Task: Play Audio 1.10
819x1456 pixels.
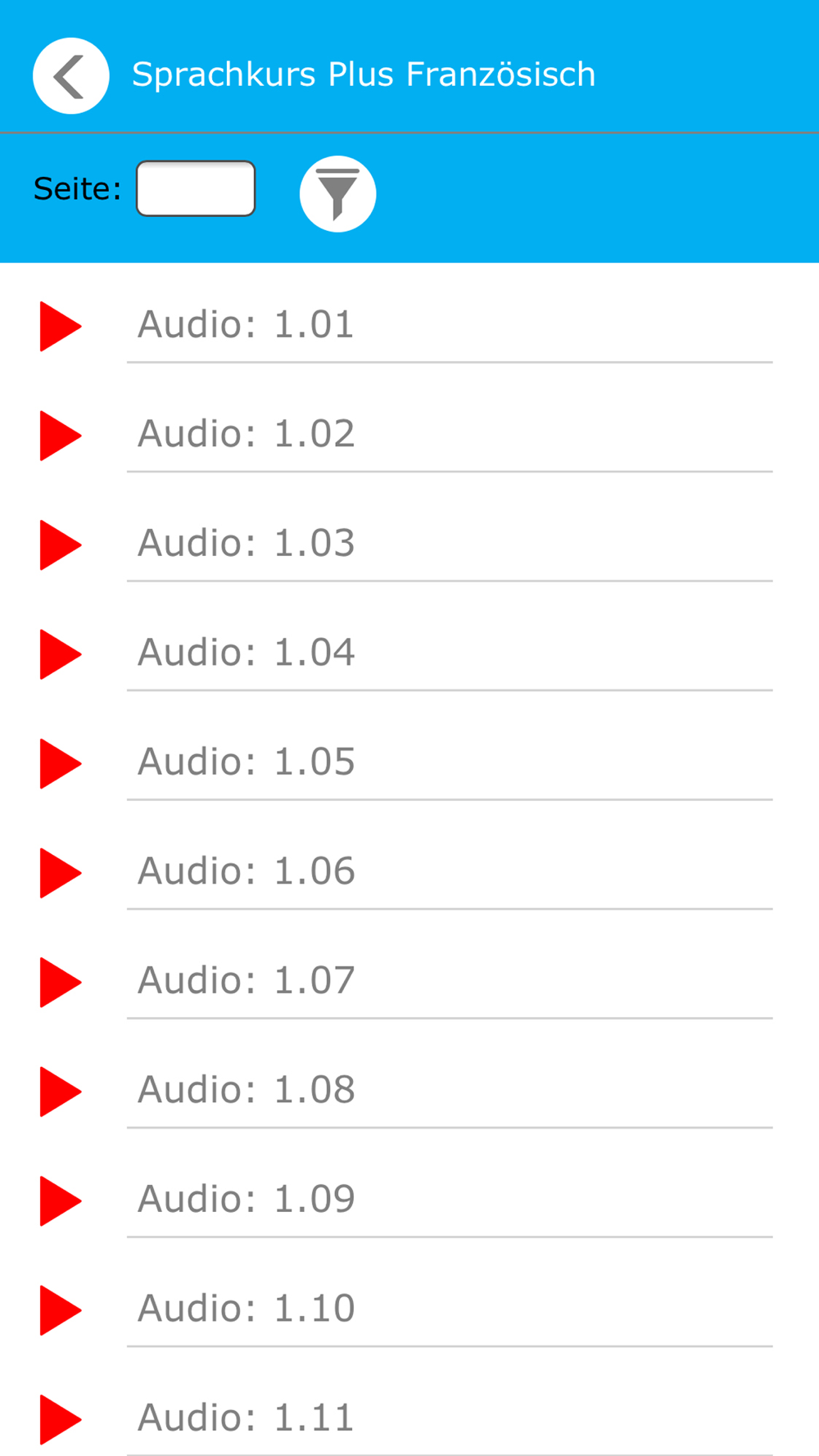Action: pyautogui.click(x=61, y=1310)
